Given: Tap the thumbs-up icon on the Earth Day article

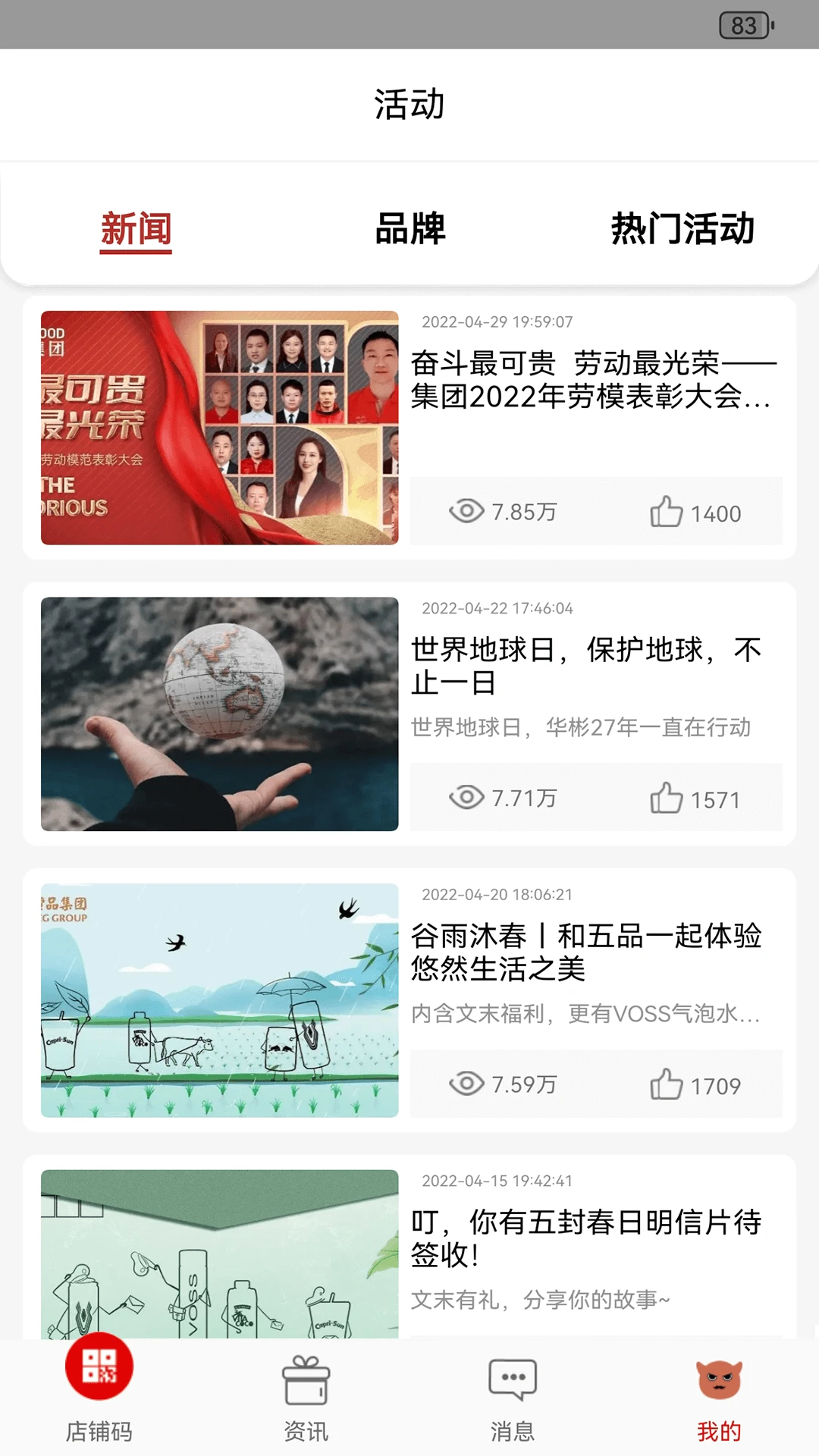Looking at the screenshot, I should (x=667, y=798).
